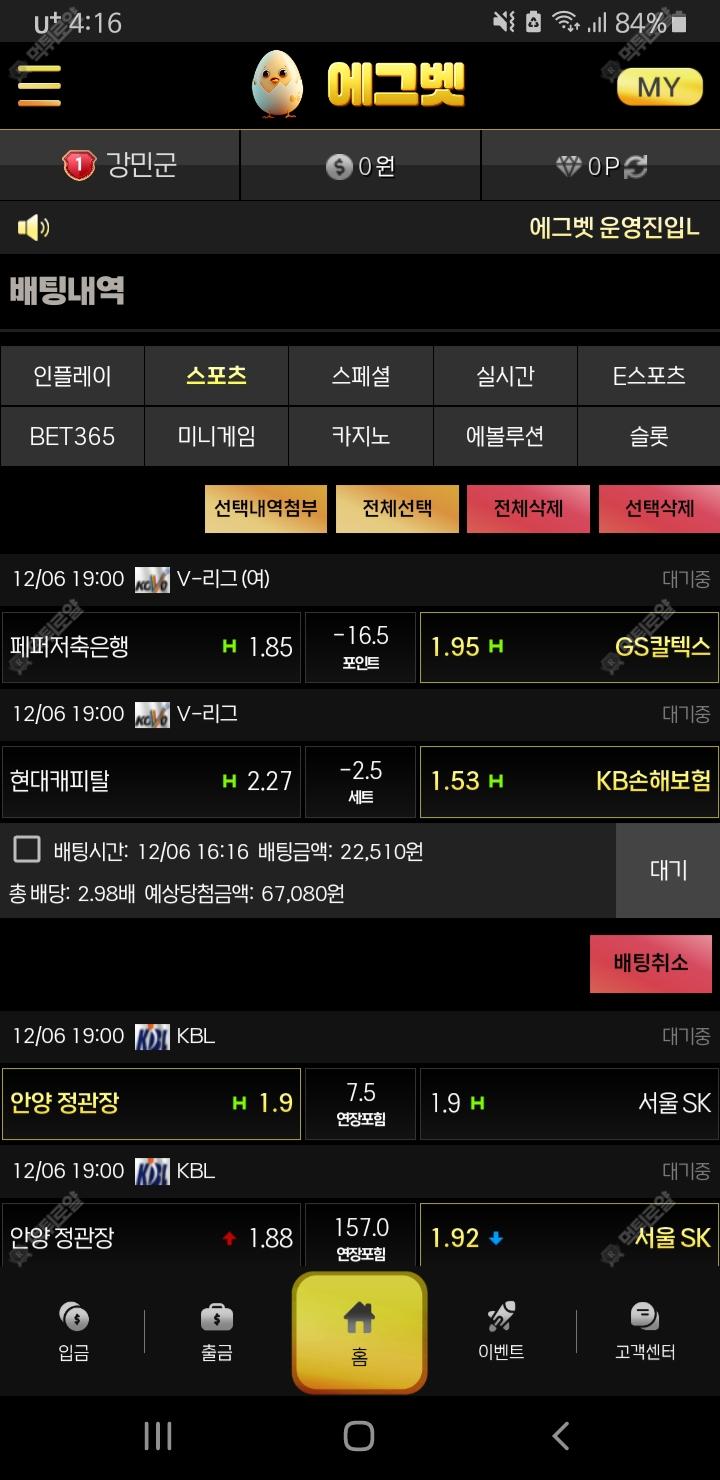Delete all bets with 전체삭제

click(528, 508)
